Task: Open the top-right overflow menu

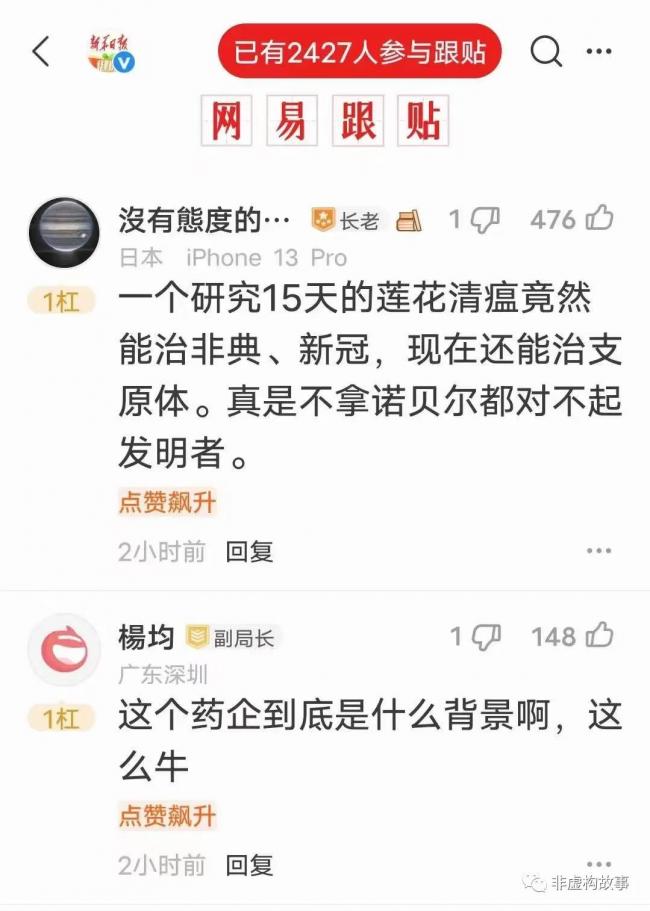Action: pyautogui.click(x=598, y=51)
